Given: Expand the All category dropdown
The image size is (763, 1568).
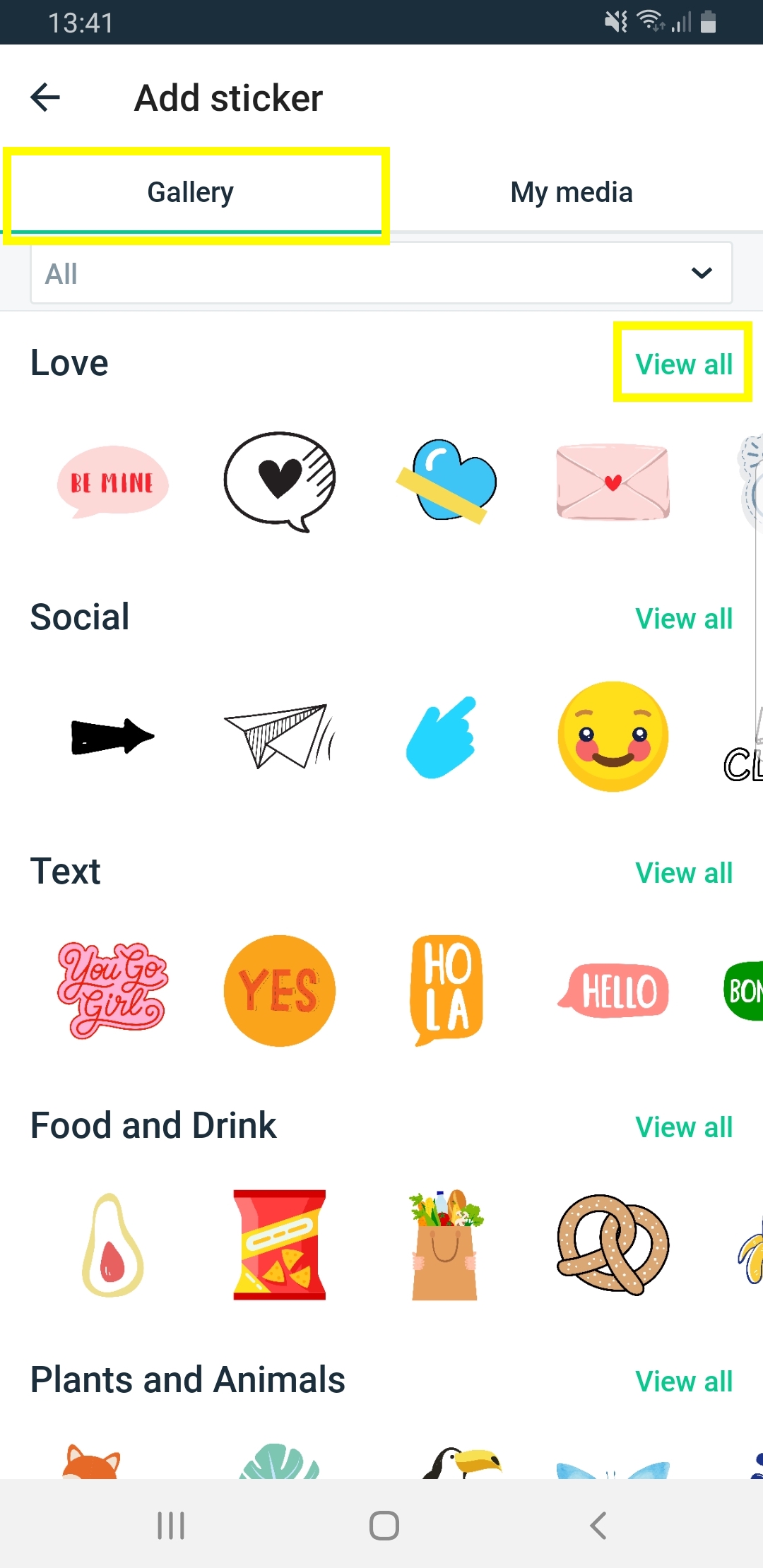Looking at the screenshot, I should click(381, 273).
